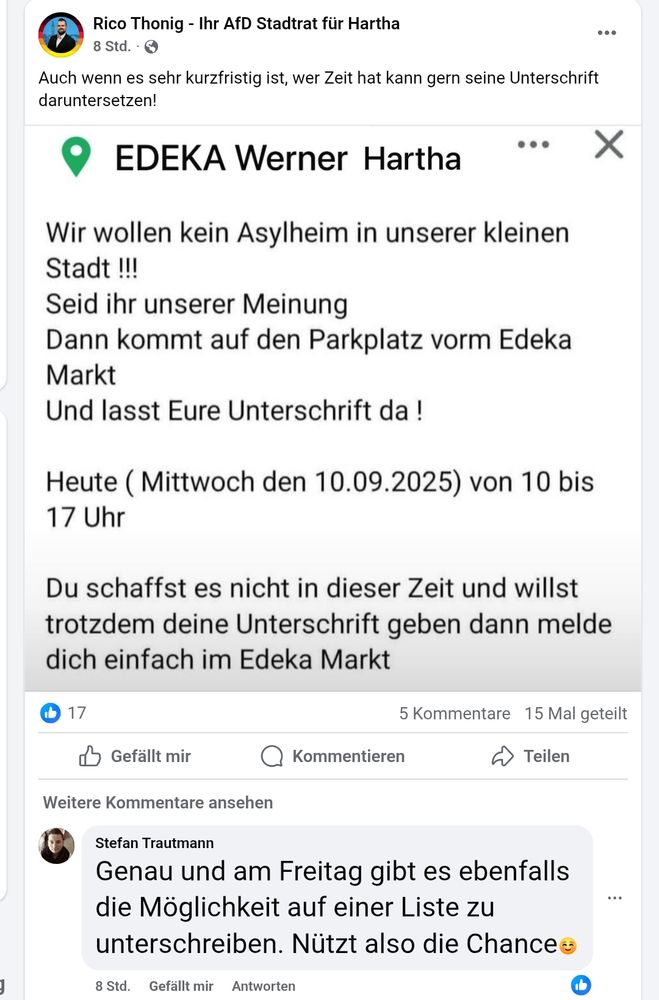This screenshot has width=659, height=1000.
Task: Open options for Stefan Trautmann's comment
Action: click(x=615, y=898)
